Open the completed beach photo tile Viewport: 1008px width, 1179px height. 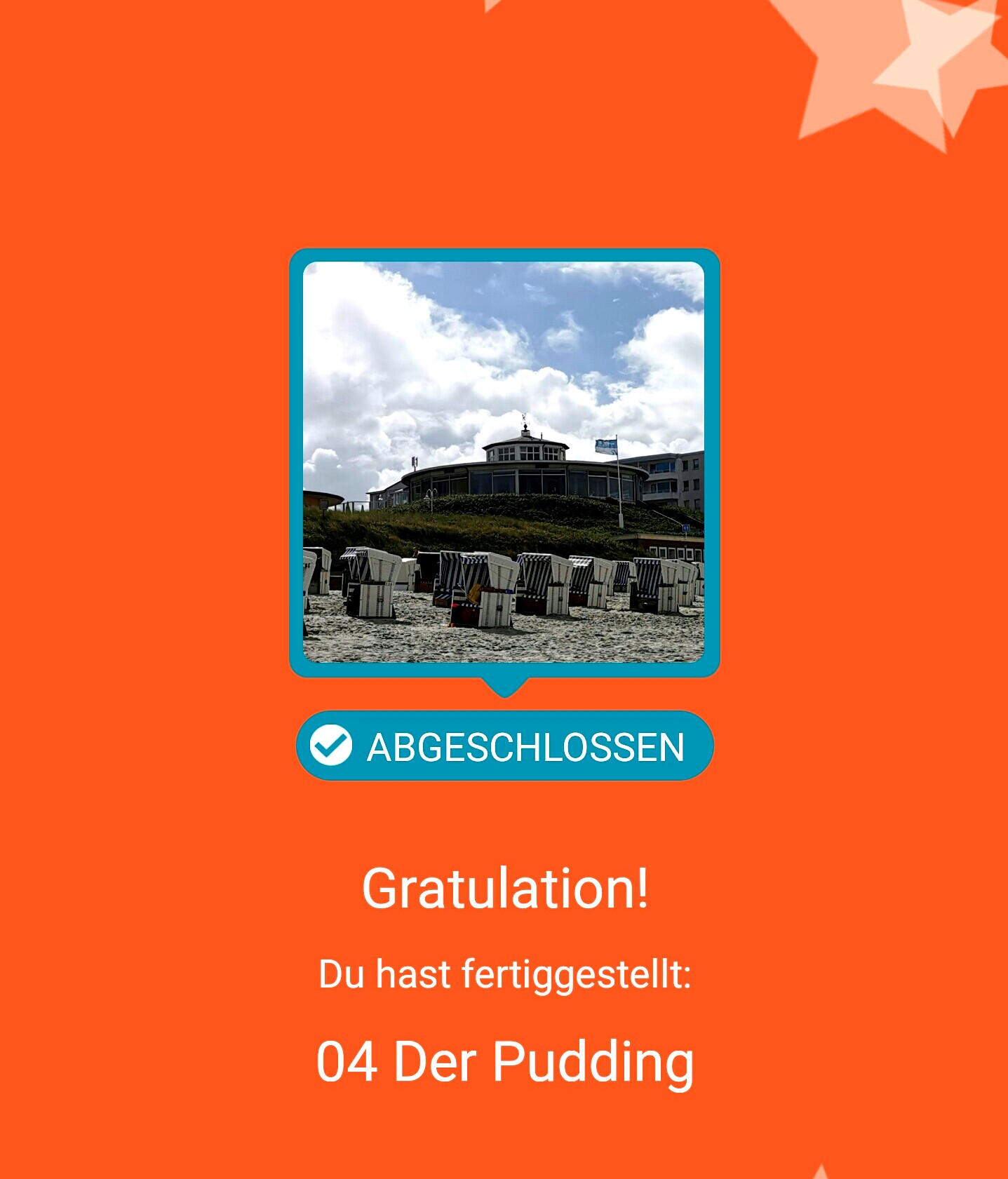pyautogui.click(x=504, y=462)
